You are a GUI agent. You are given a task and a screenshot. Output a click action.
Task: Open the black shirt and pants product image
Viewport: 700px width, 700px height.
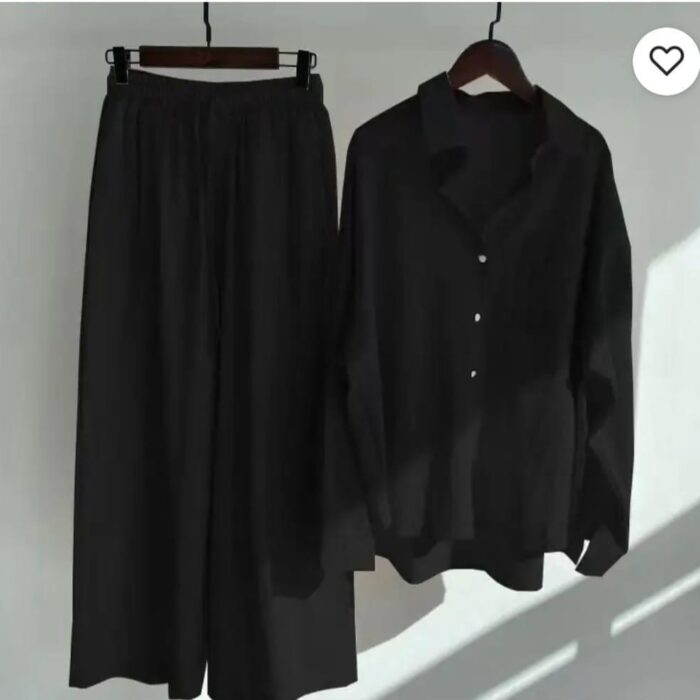(350, 380)
